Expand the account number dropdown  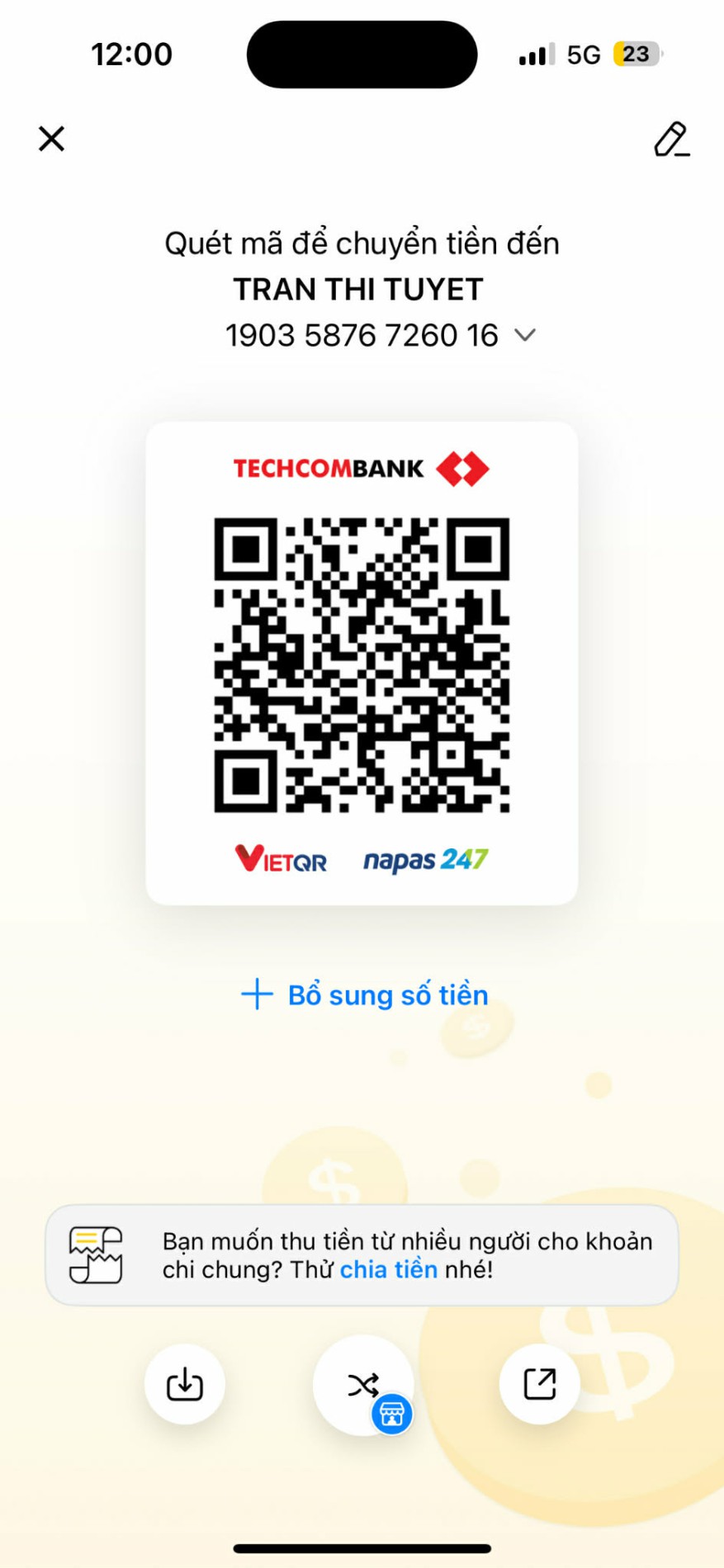[525, 335]
